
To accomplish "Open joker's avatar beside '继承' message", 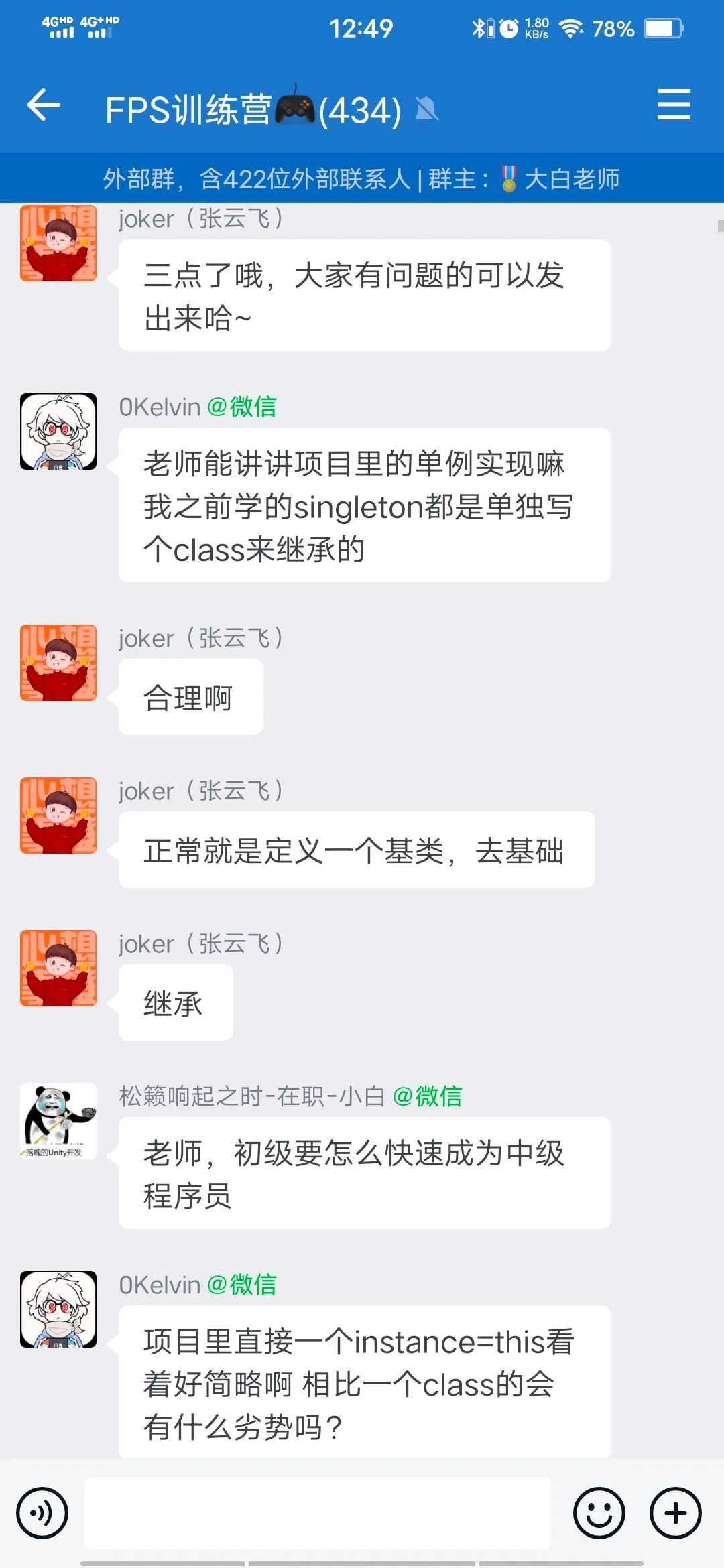I will (58, 968).
